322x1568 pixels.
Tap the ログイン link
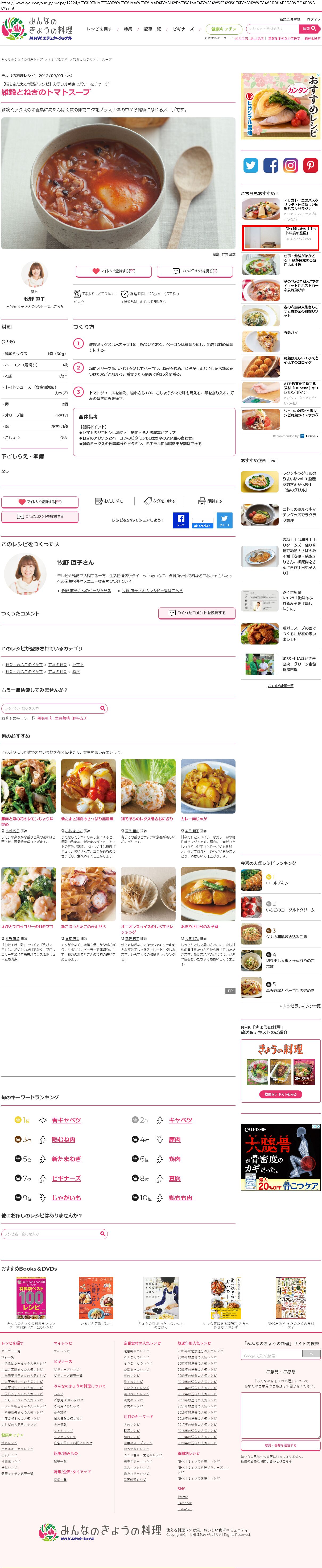coord(313,19)
